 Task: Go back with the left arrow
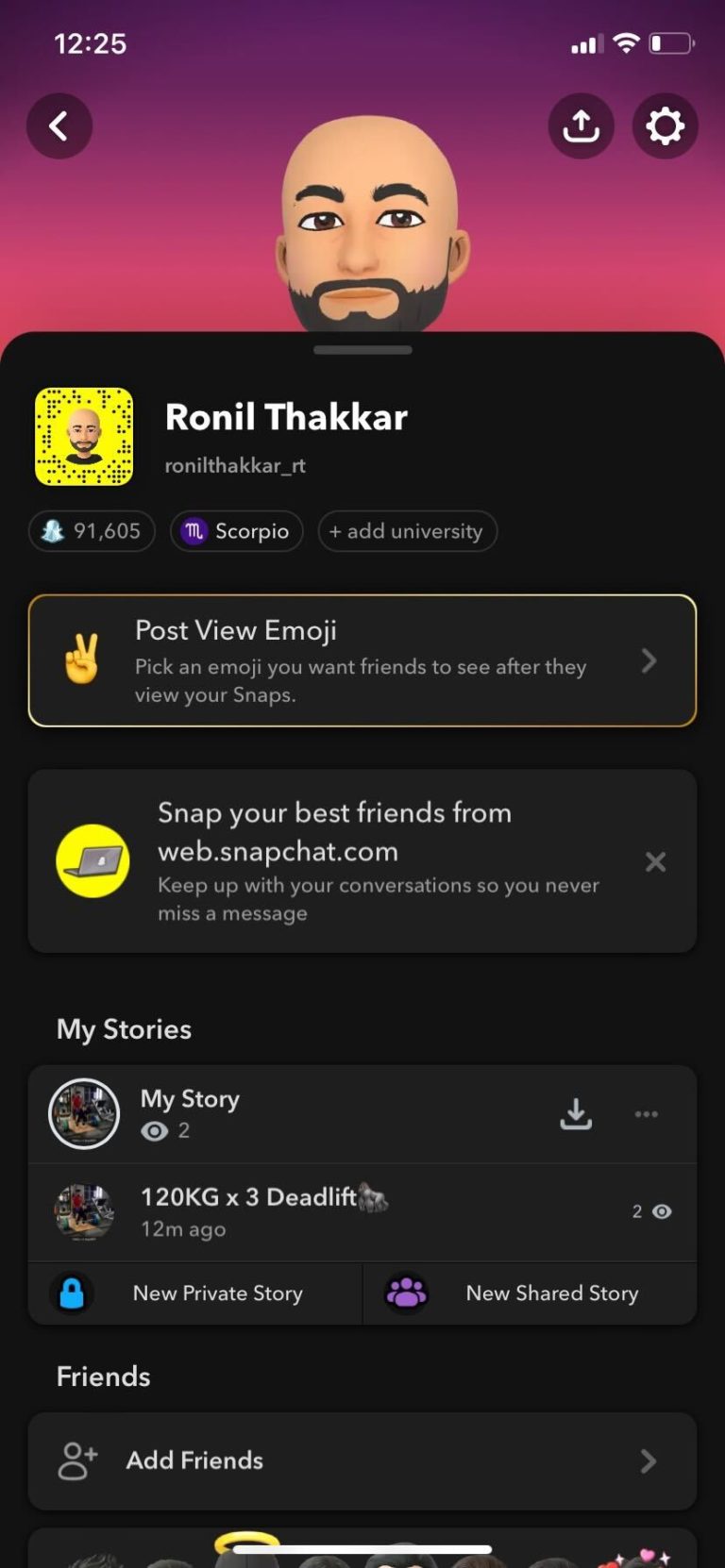coord(59,125)
